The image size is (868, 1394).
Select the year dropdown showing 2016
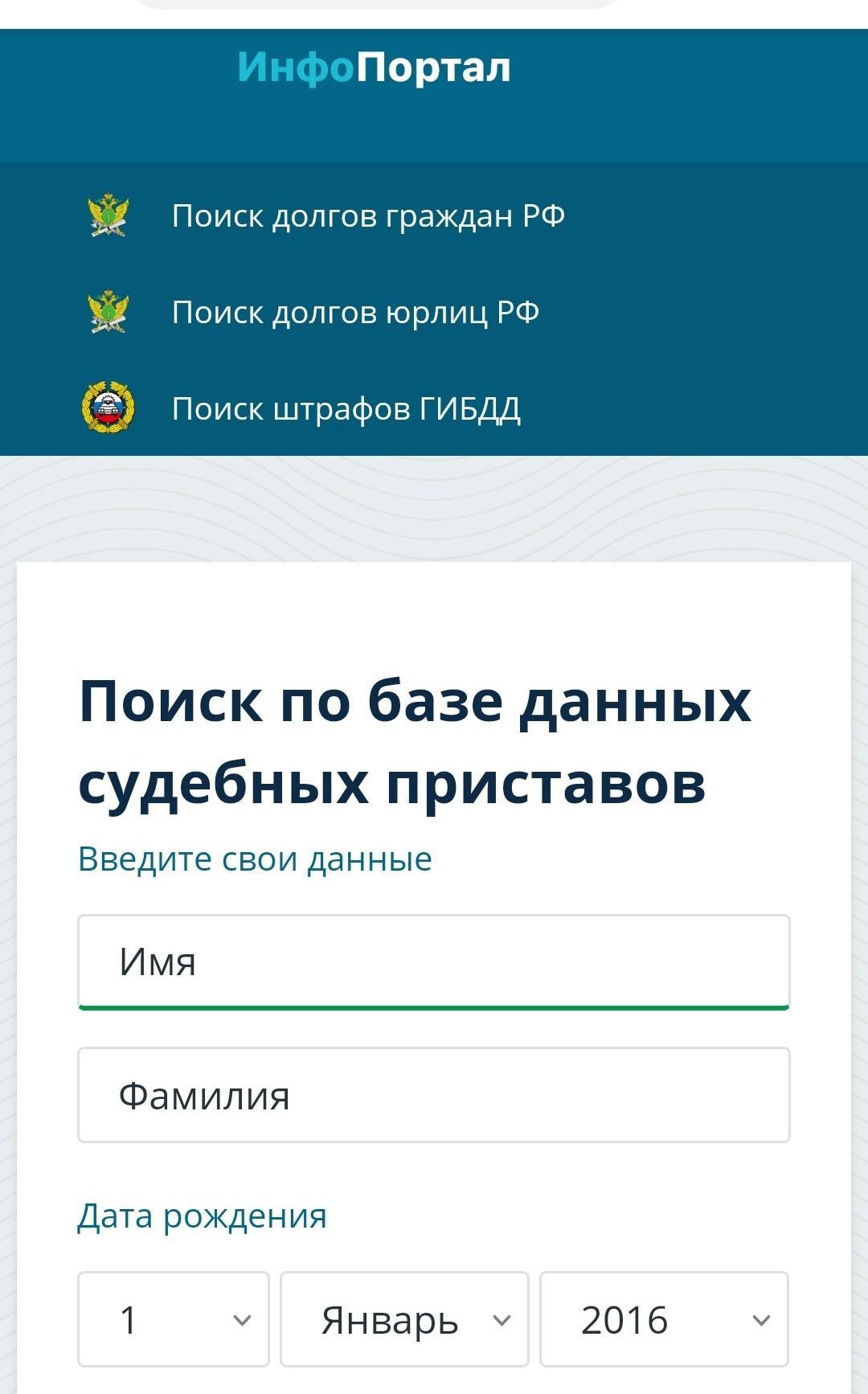coord(664,1319)
